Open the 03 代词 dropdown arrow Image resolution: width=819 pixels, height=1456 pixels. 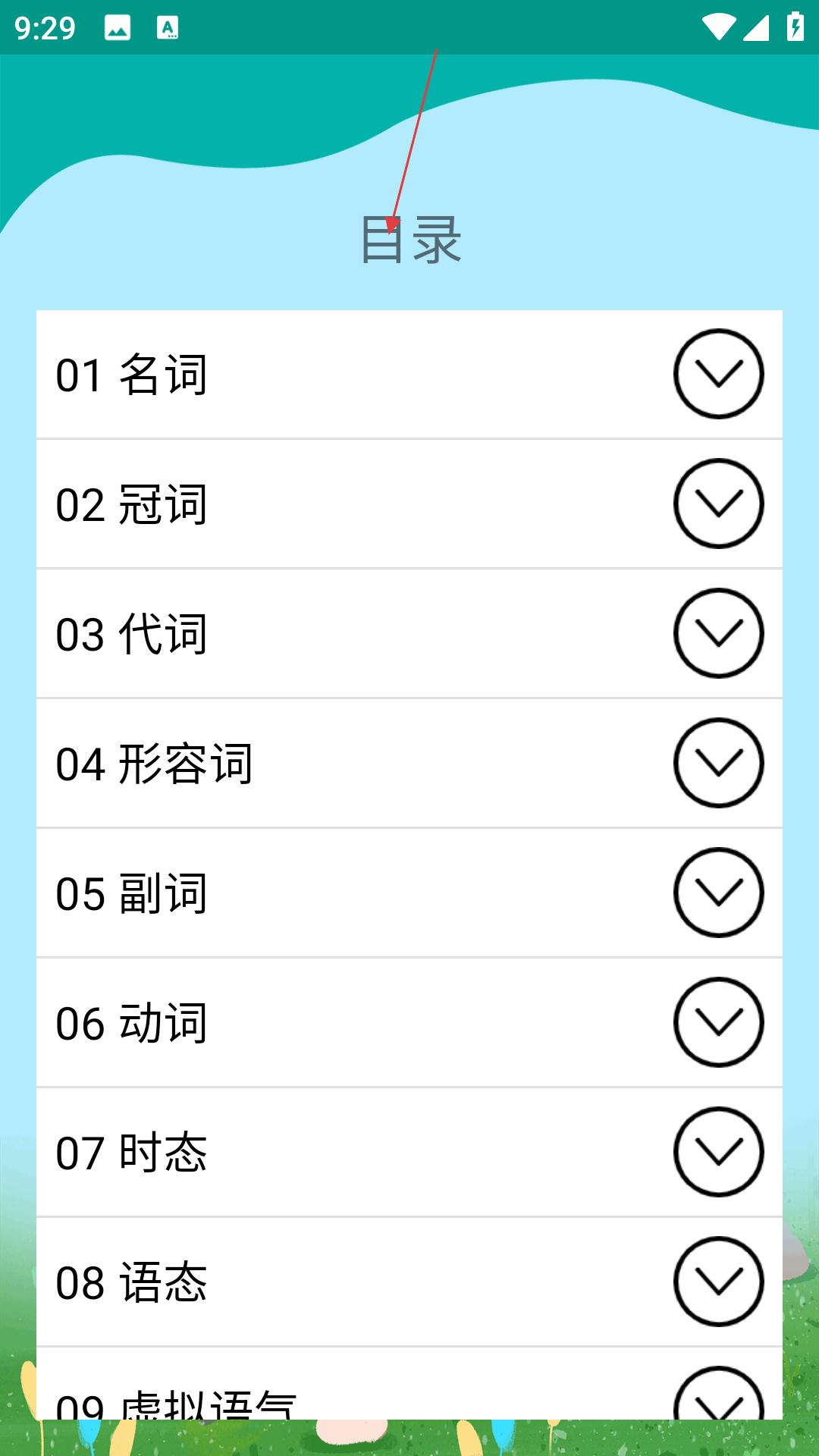click(x=718, y=633)
